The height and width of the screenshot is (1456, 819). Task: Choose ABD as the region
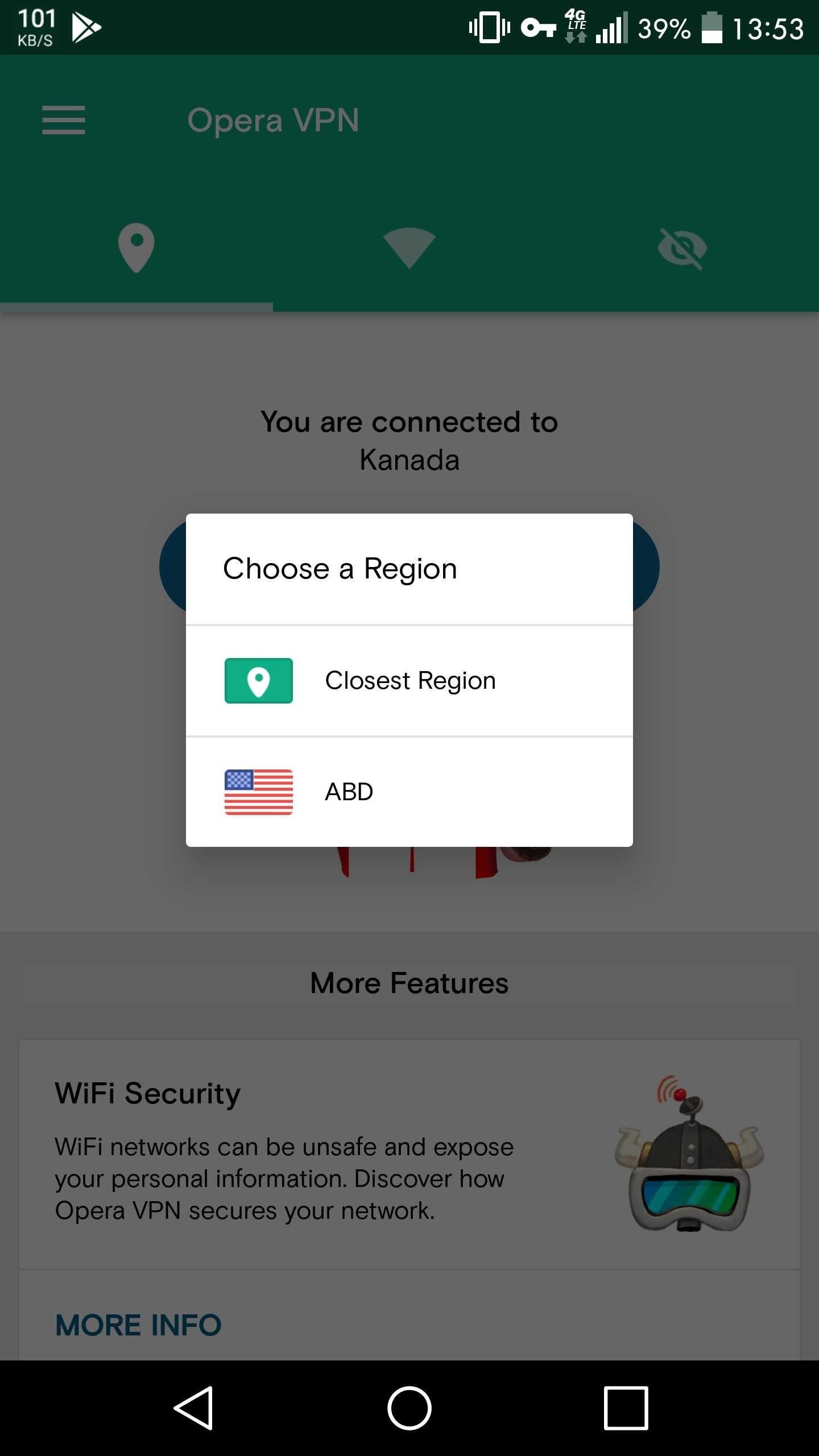tap(409, 792)
